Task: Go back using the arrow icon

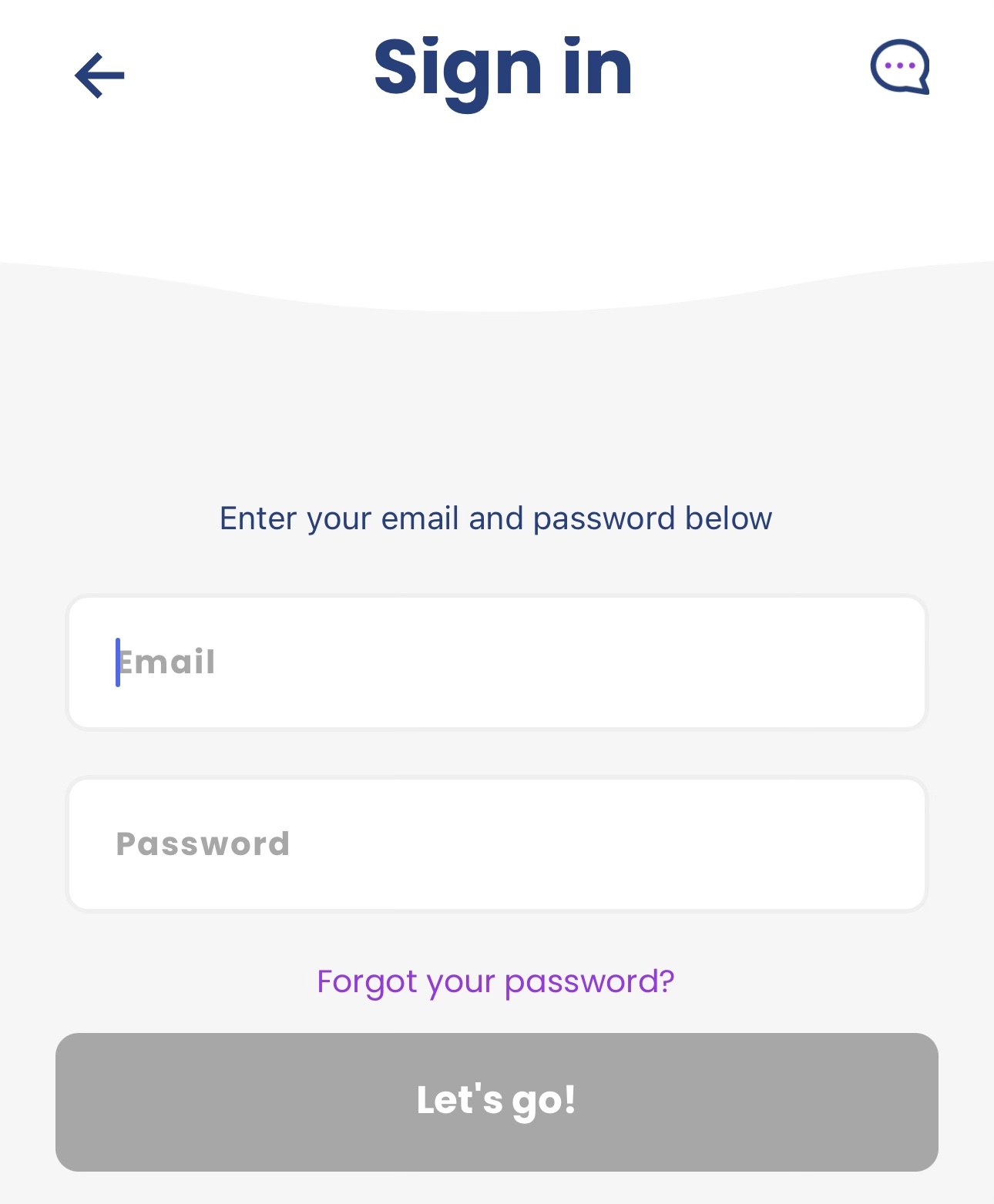Action: click(99, 75)
